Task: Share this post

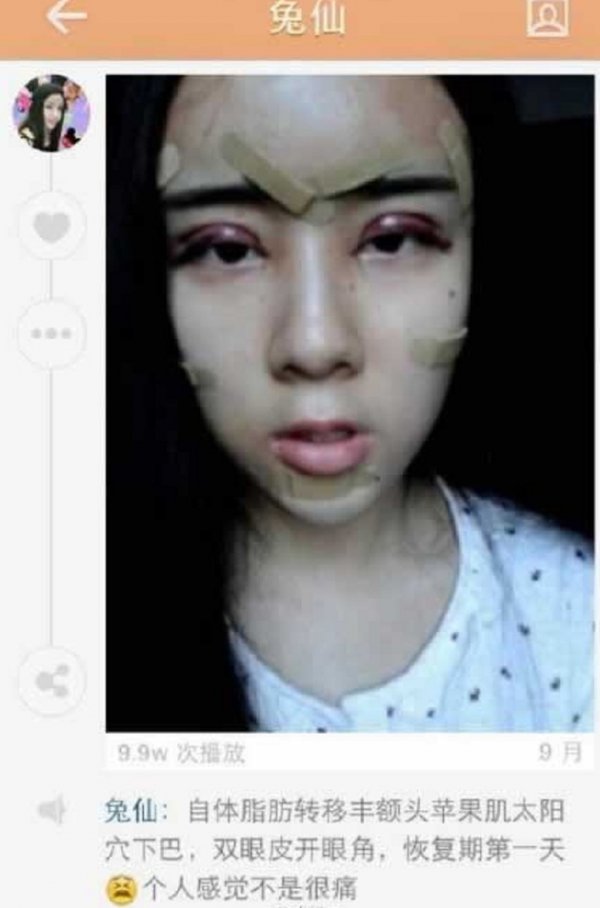Action: click(50, 682)
